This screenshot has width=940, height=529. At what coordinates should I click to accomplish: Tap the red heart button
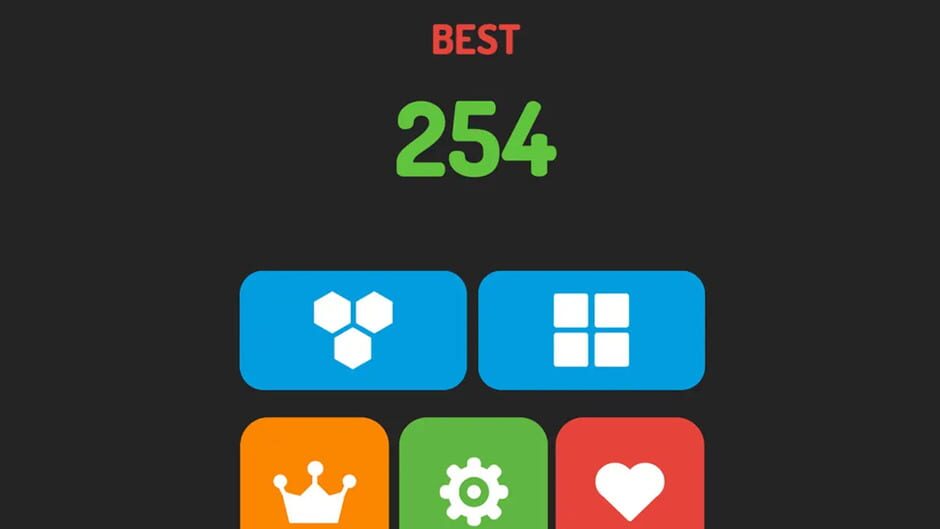point(630,474)
